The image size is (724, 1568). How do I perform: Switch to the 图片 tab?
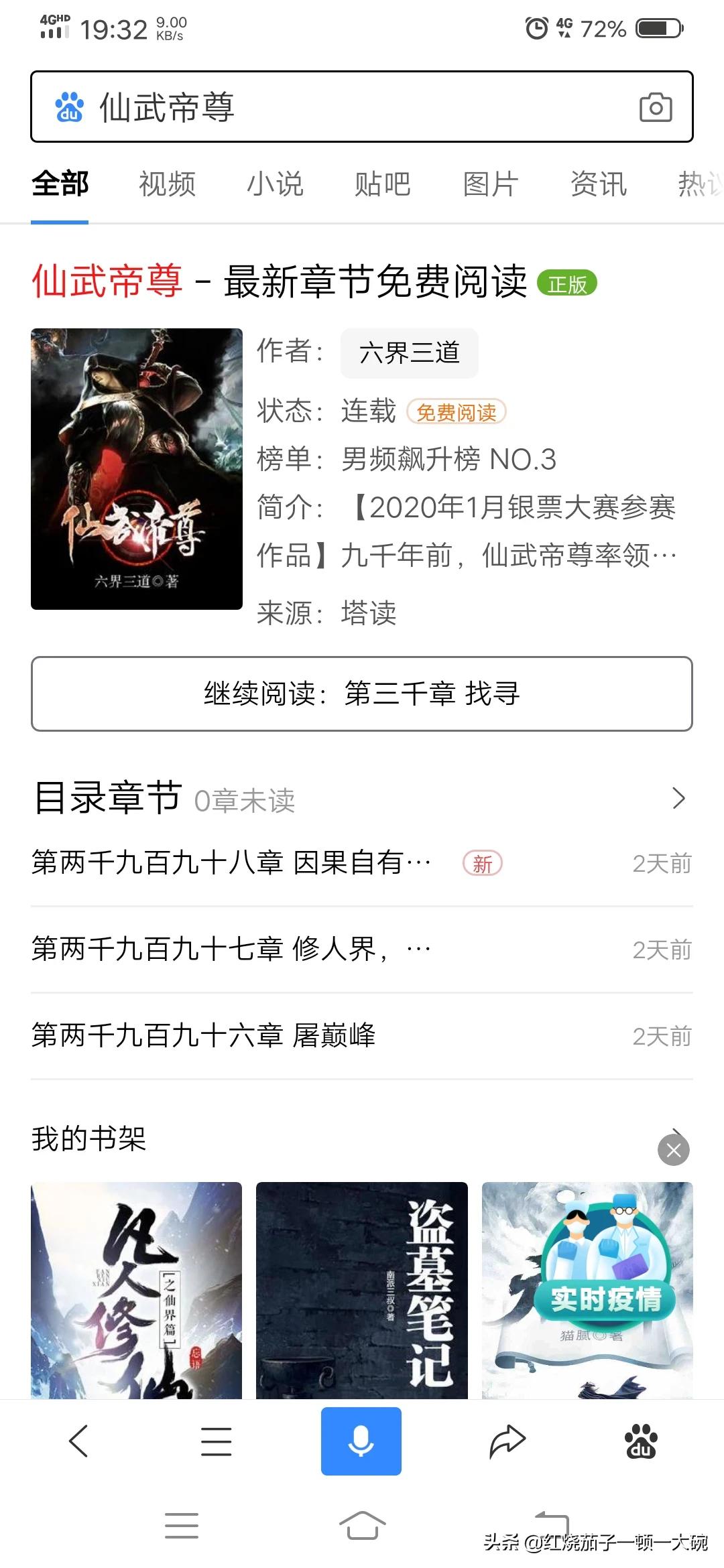490,184
